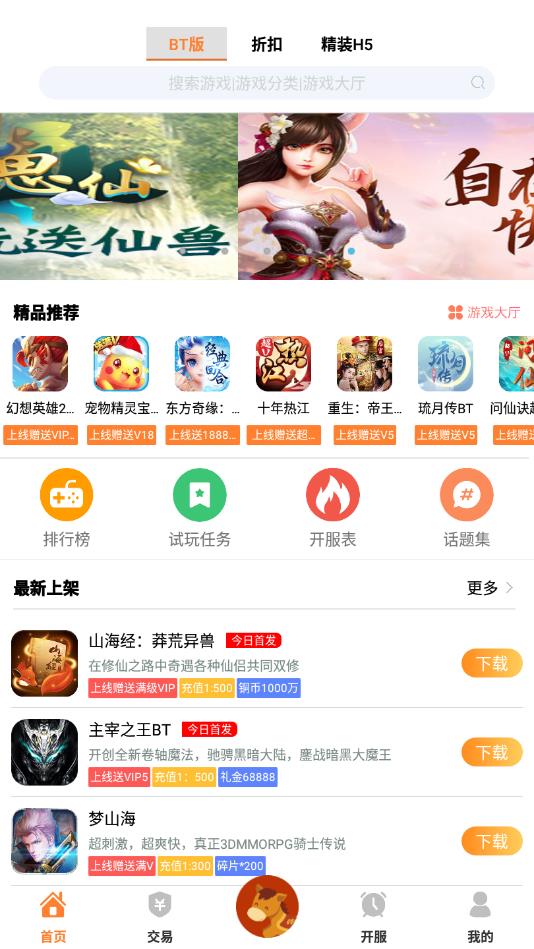This screenshot has width=534, height=949.
Task: Switch to the 开服 bottom tab
Action: [x=374, y=918]
